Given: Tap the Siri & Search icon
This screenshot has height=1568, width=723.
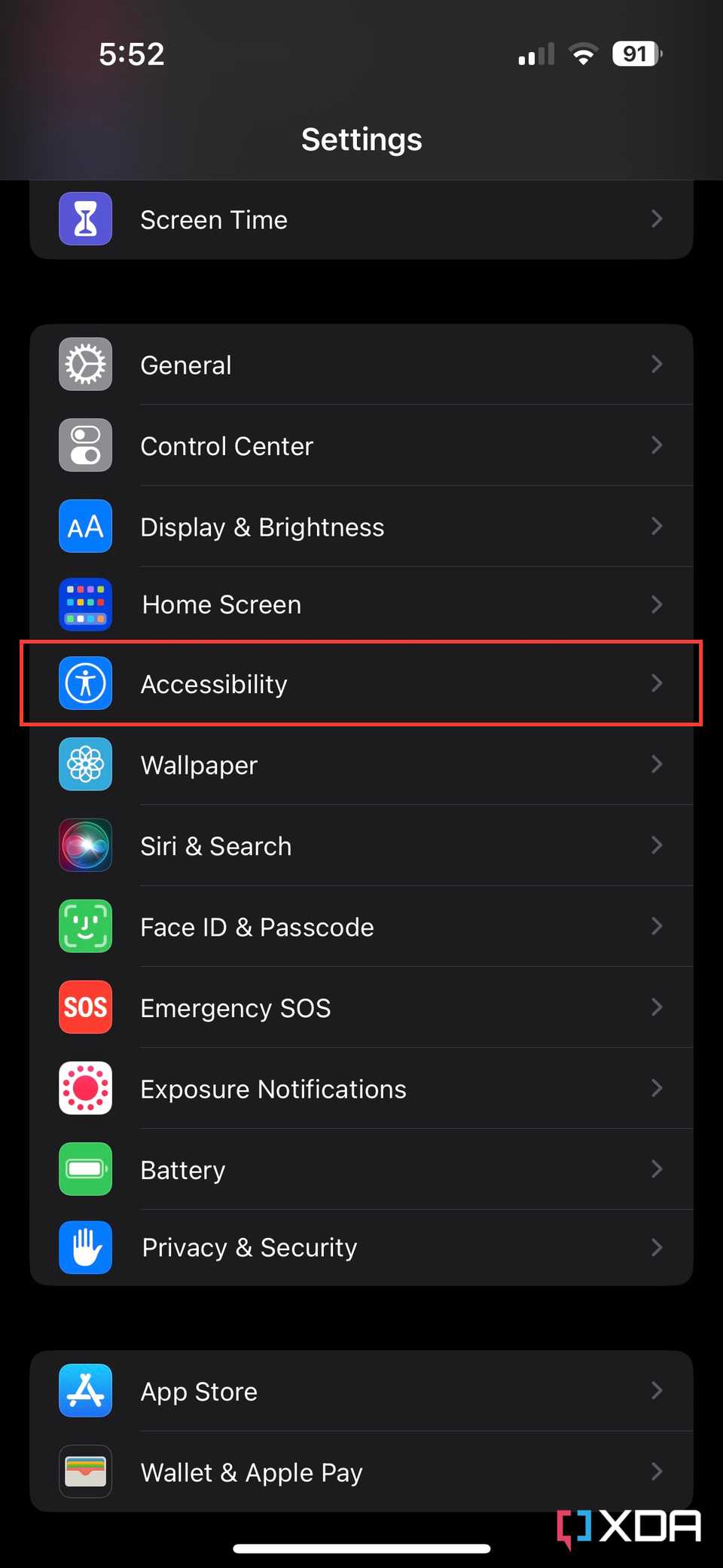Looking at the screenshot, I should [85, 845].
